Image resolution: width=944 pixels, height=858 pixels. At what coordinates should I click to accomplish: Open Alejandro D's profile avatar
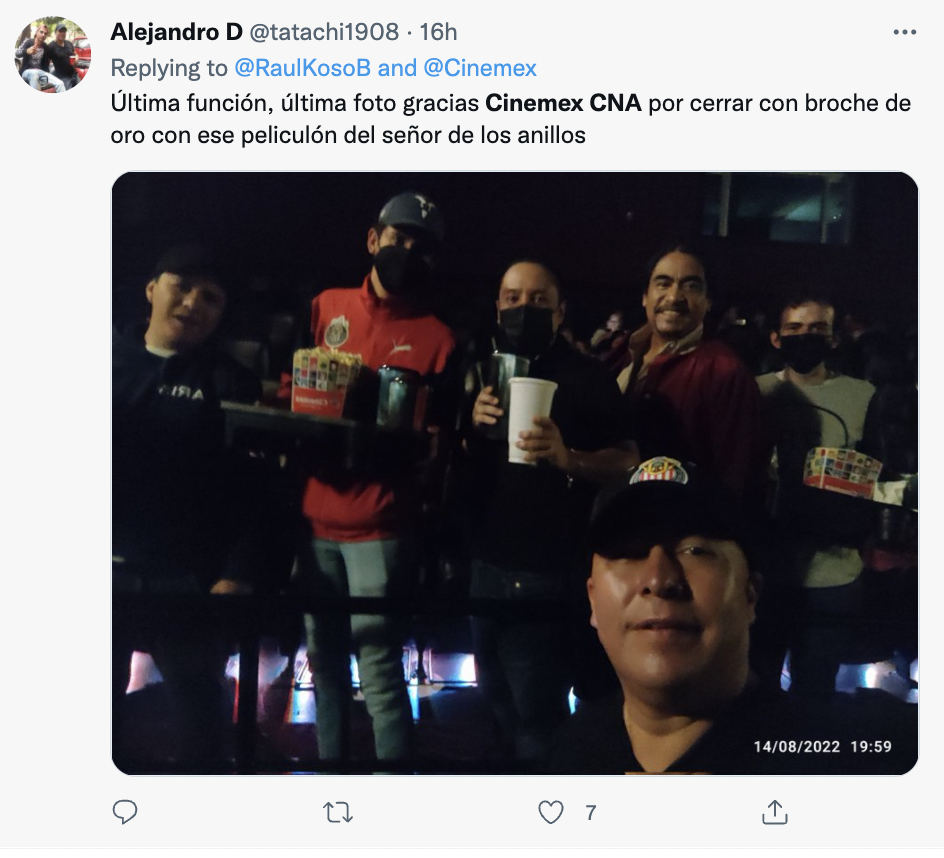[52, 54]
